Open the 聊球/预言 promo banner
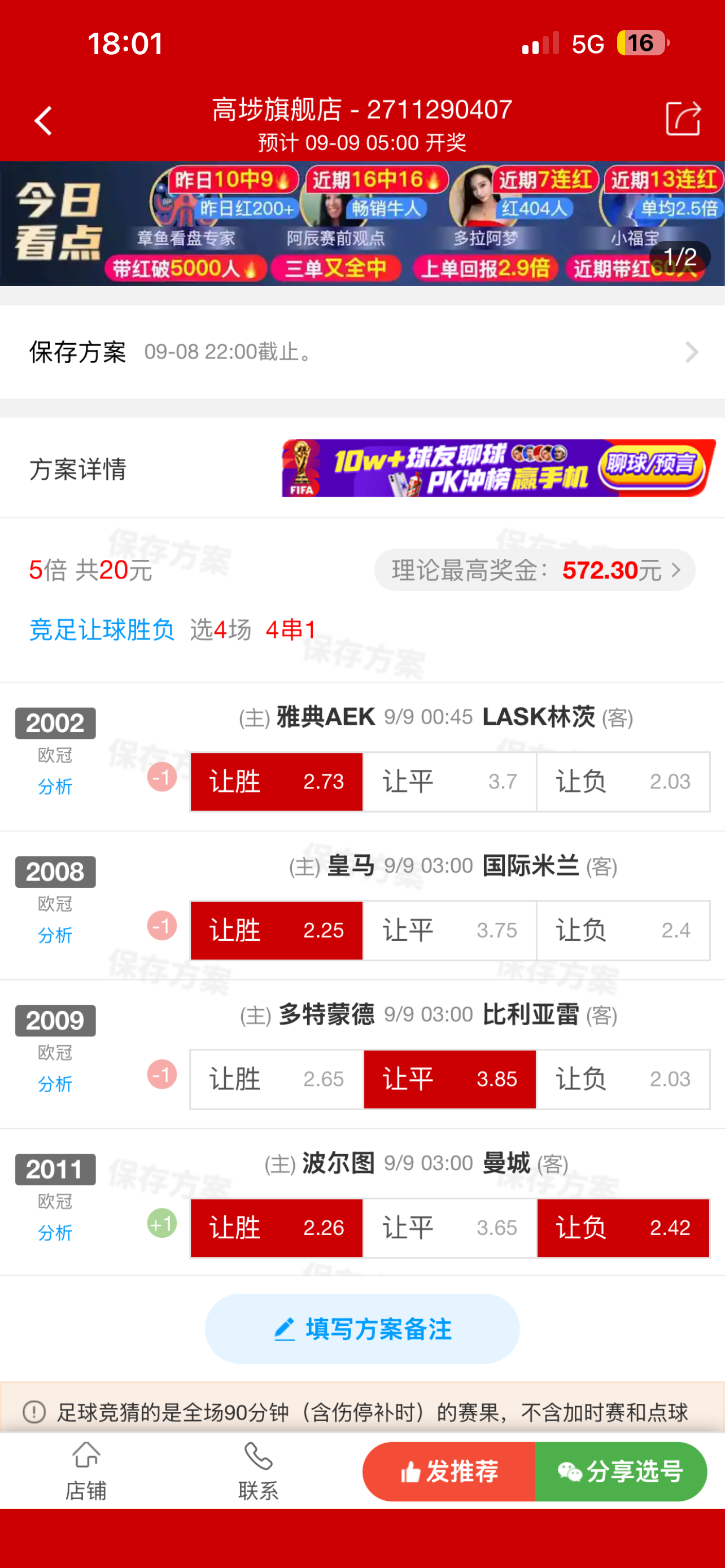This screenshot has width=725, height=1568. click(x=499, y=468)
